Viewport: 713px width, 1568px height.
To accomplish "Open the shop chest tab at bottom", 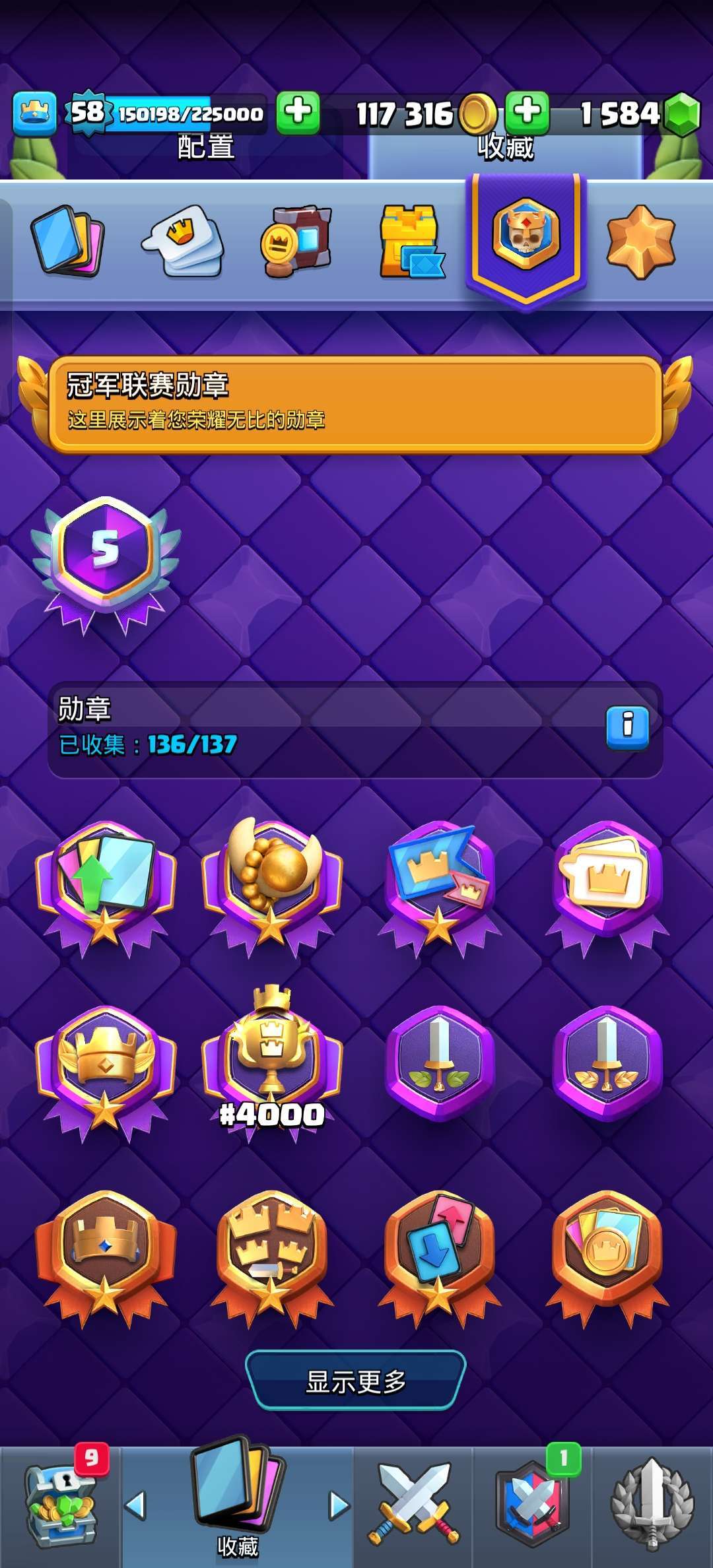I will [x=61, y=1506].
